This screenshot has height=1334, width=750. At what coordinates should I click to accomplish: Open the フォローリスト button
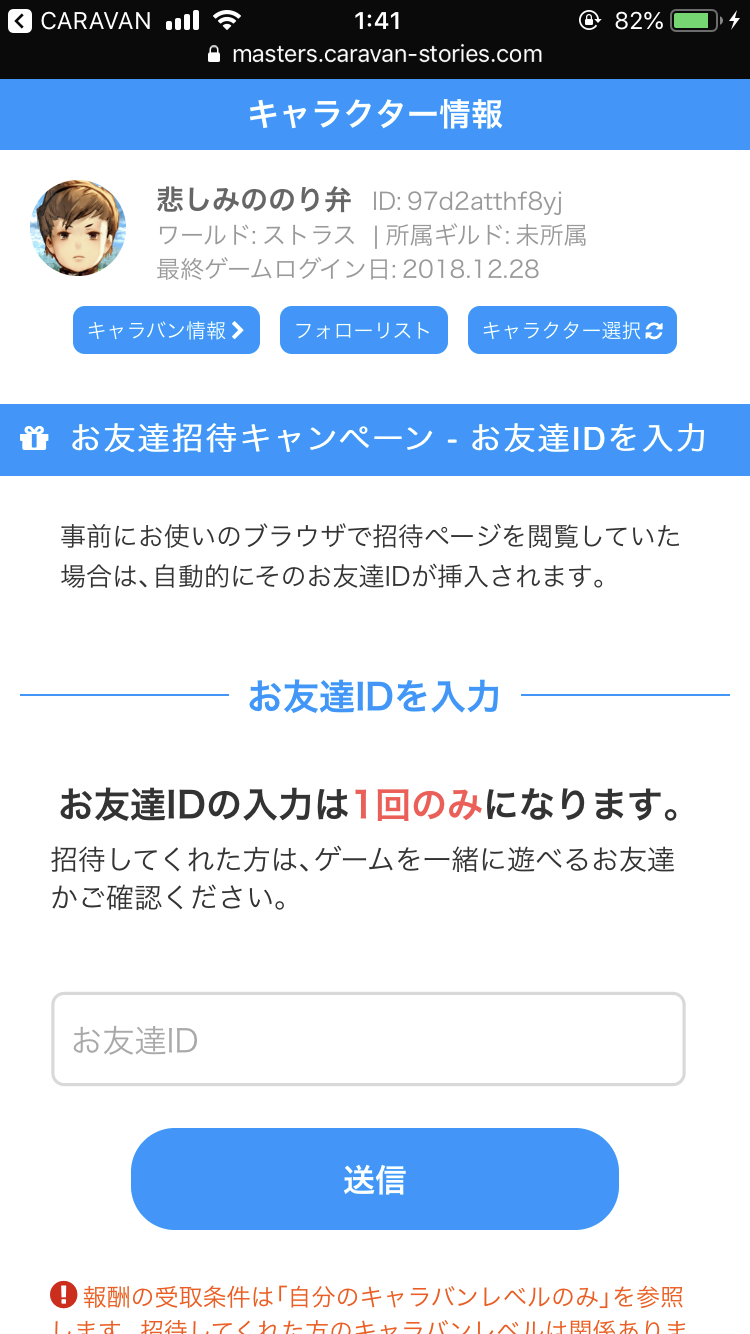tap(362, 331)
